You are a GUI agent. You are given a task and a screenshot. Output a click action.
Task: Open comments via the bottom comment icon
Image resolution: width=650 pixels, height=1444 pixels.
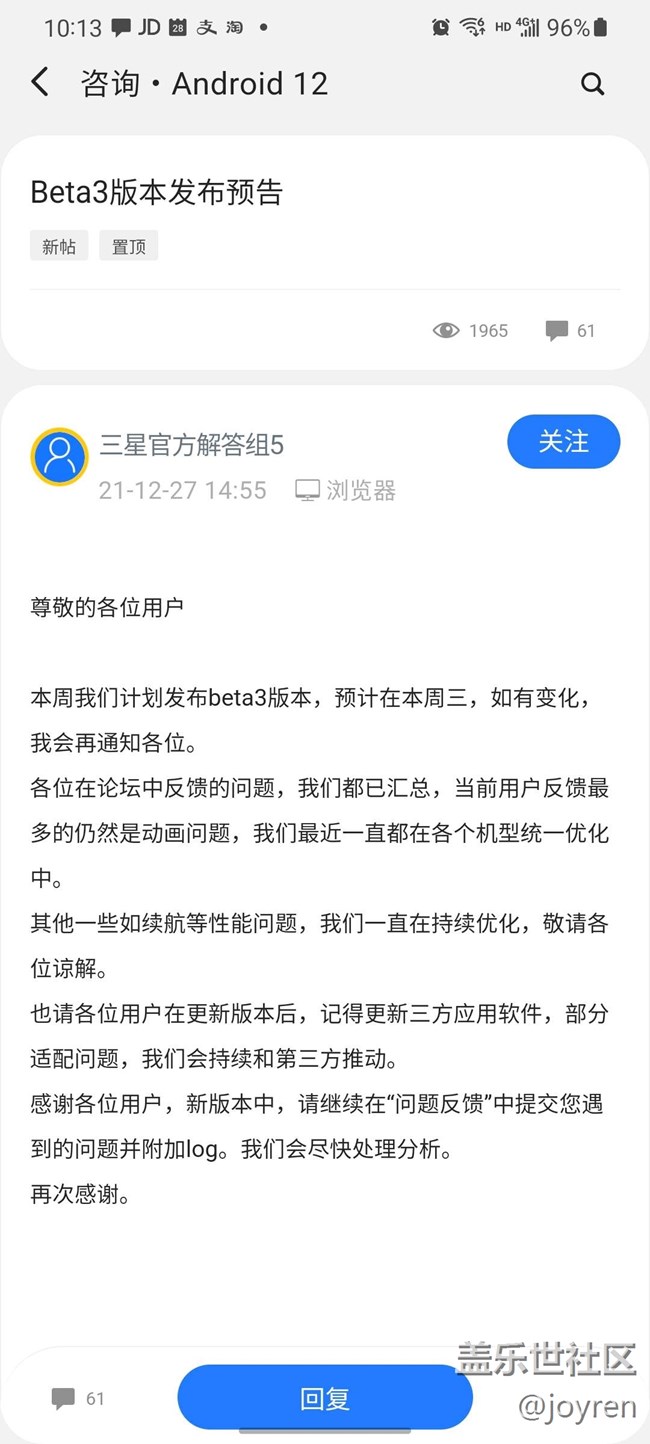coord(64,1398)
